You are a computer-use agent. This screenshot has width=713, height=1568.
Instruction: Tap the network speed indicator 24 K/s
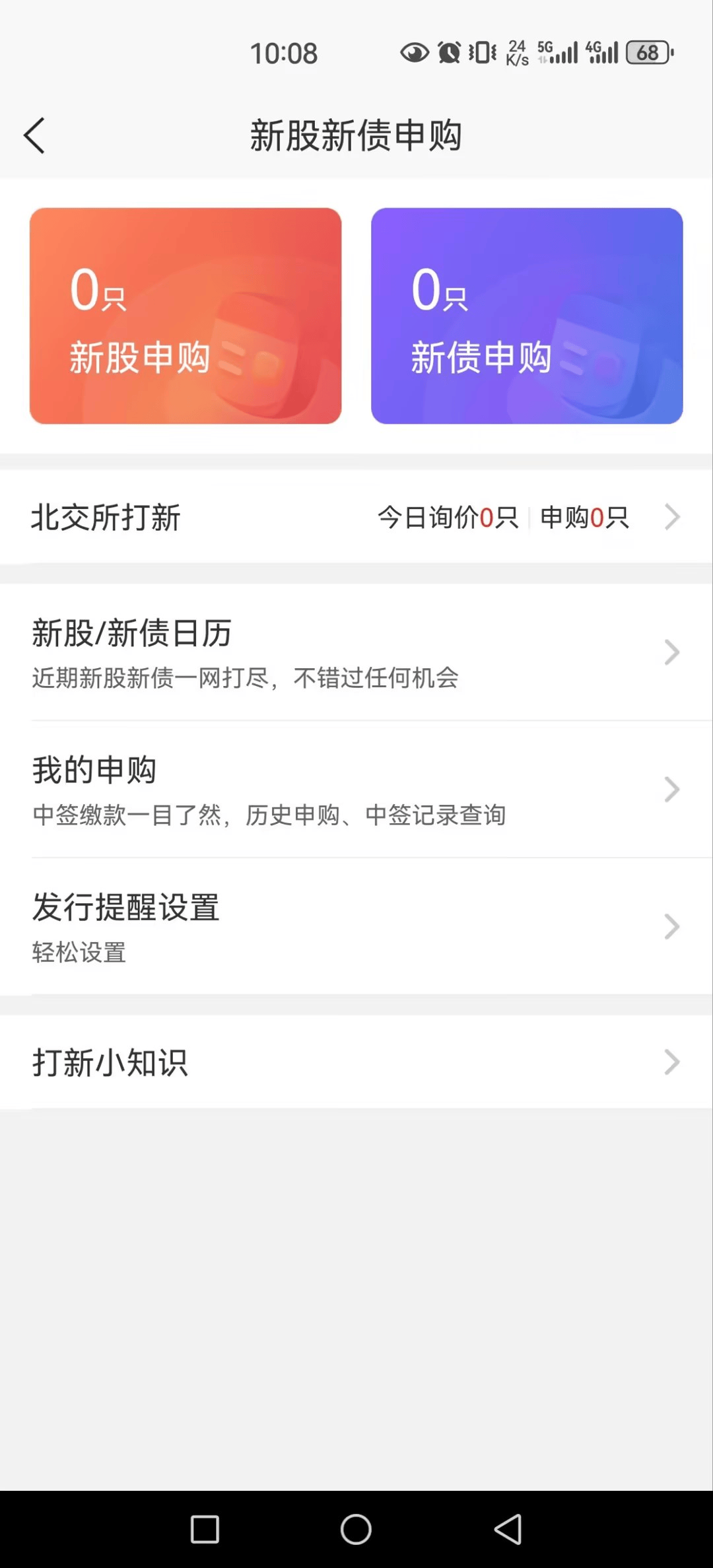(x=517, y=53)
